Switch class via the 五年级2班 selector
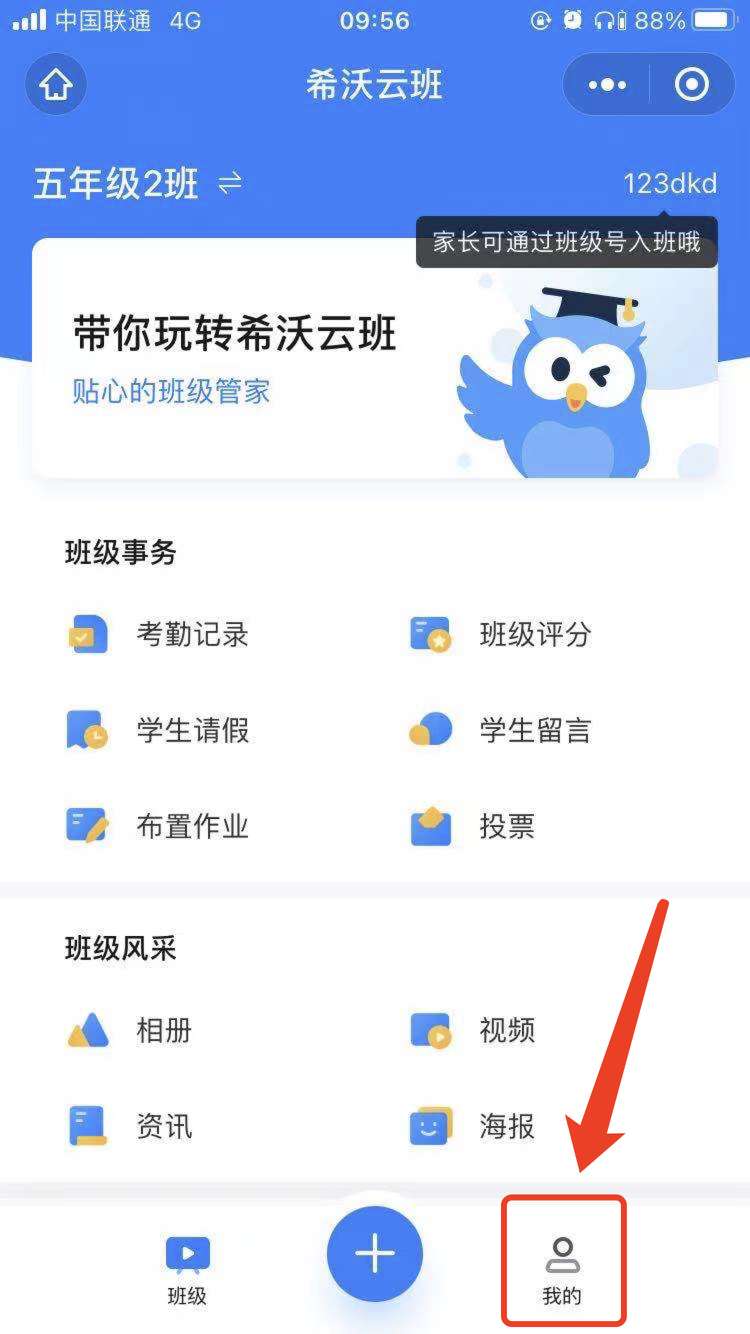The height and width of the screenshot is (1334, 750). 138,184
